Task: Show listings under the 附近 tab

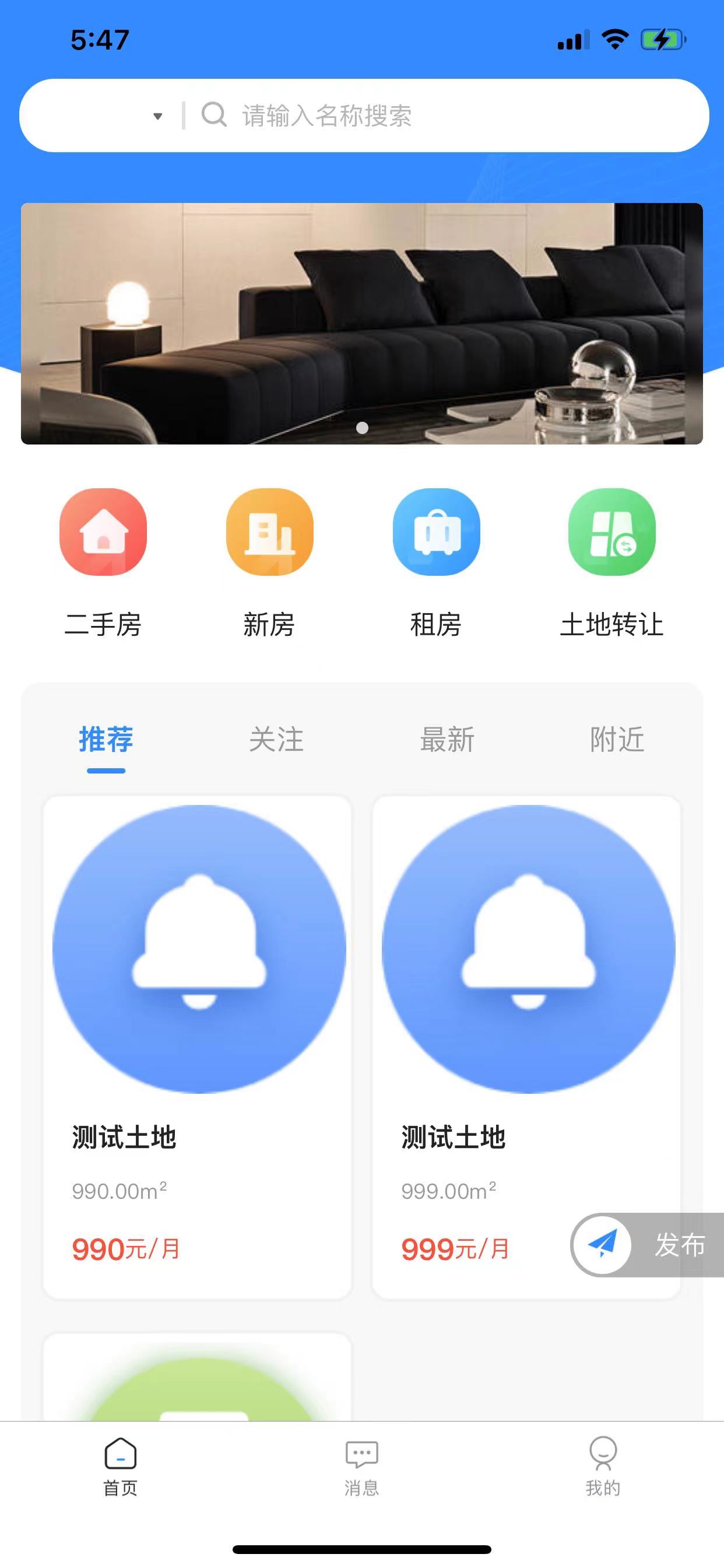Action: pyautogui.click(x=617, y=740)
